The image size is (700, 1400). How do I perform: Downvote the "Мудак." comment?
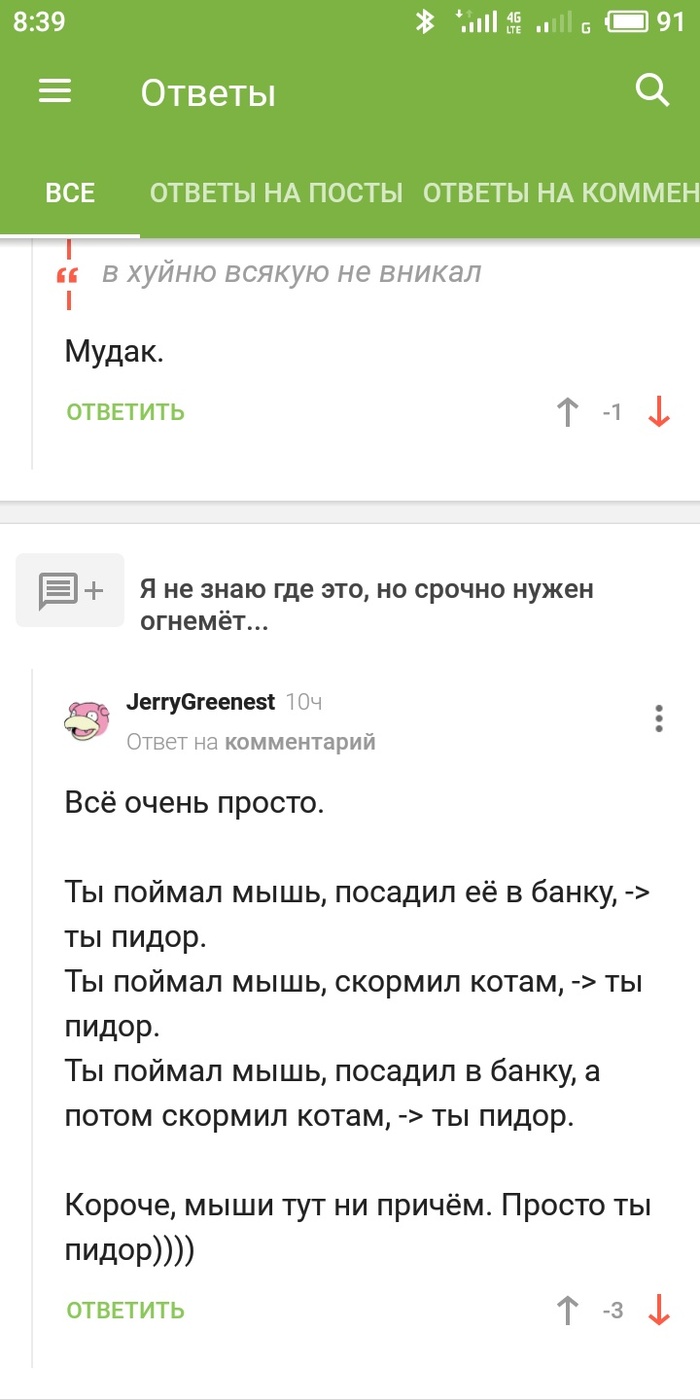[x=658, y=412]
